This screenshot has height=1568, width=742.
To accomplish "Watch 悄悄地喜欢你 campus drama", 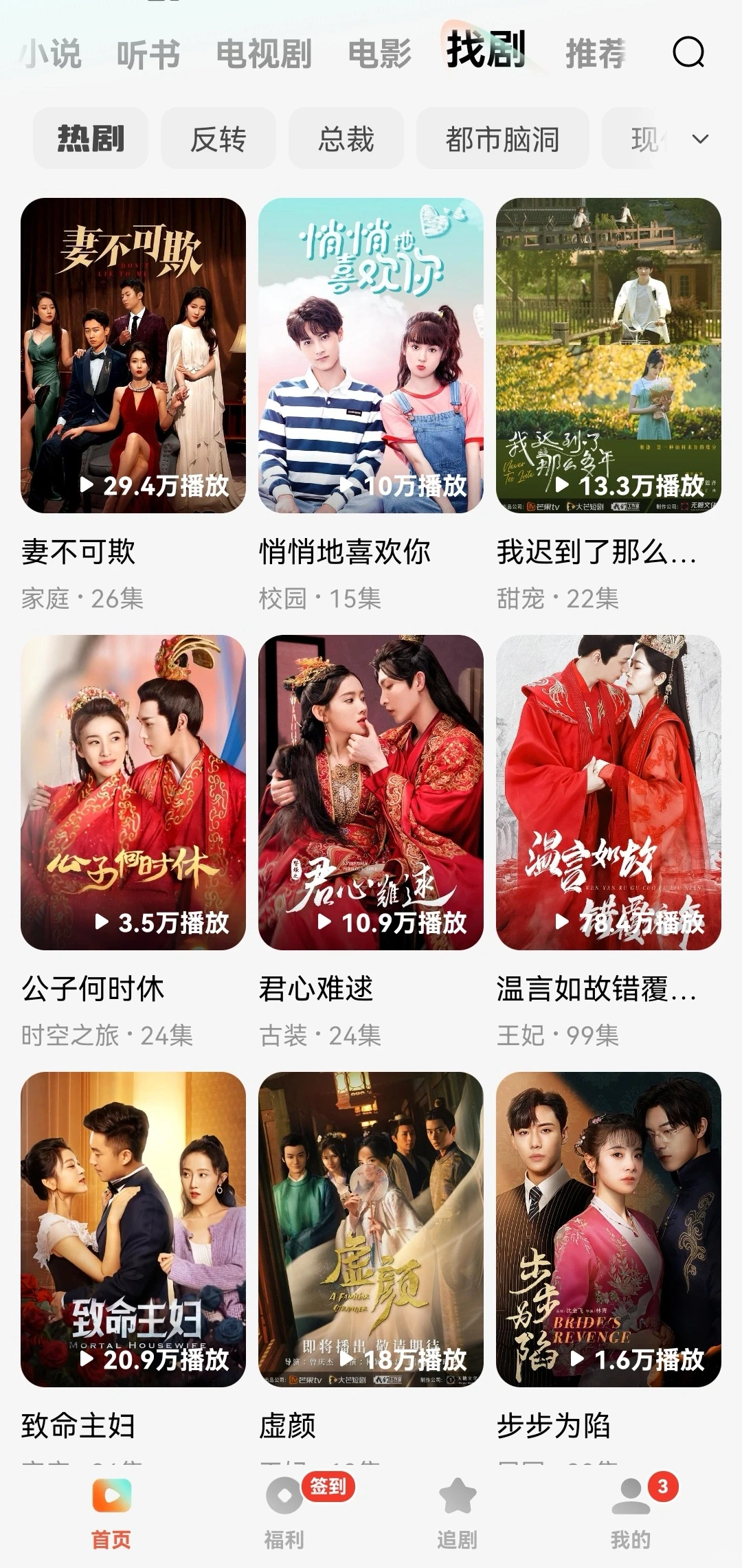I will [371, 355].
